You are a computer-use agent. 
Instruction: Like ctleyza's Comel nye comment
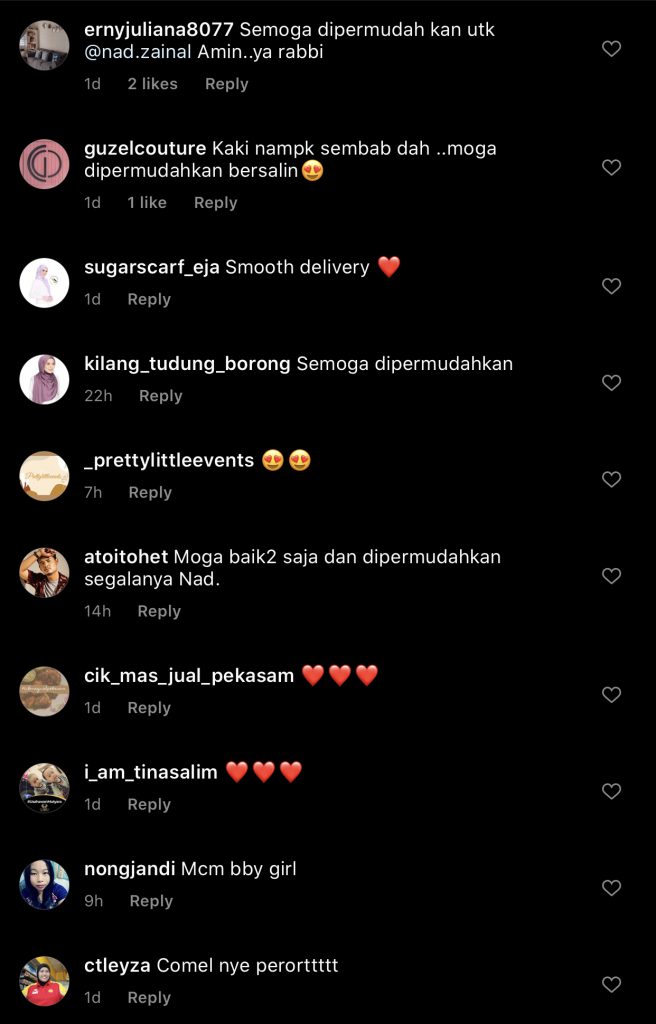tap(611, 985)
